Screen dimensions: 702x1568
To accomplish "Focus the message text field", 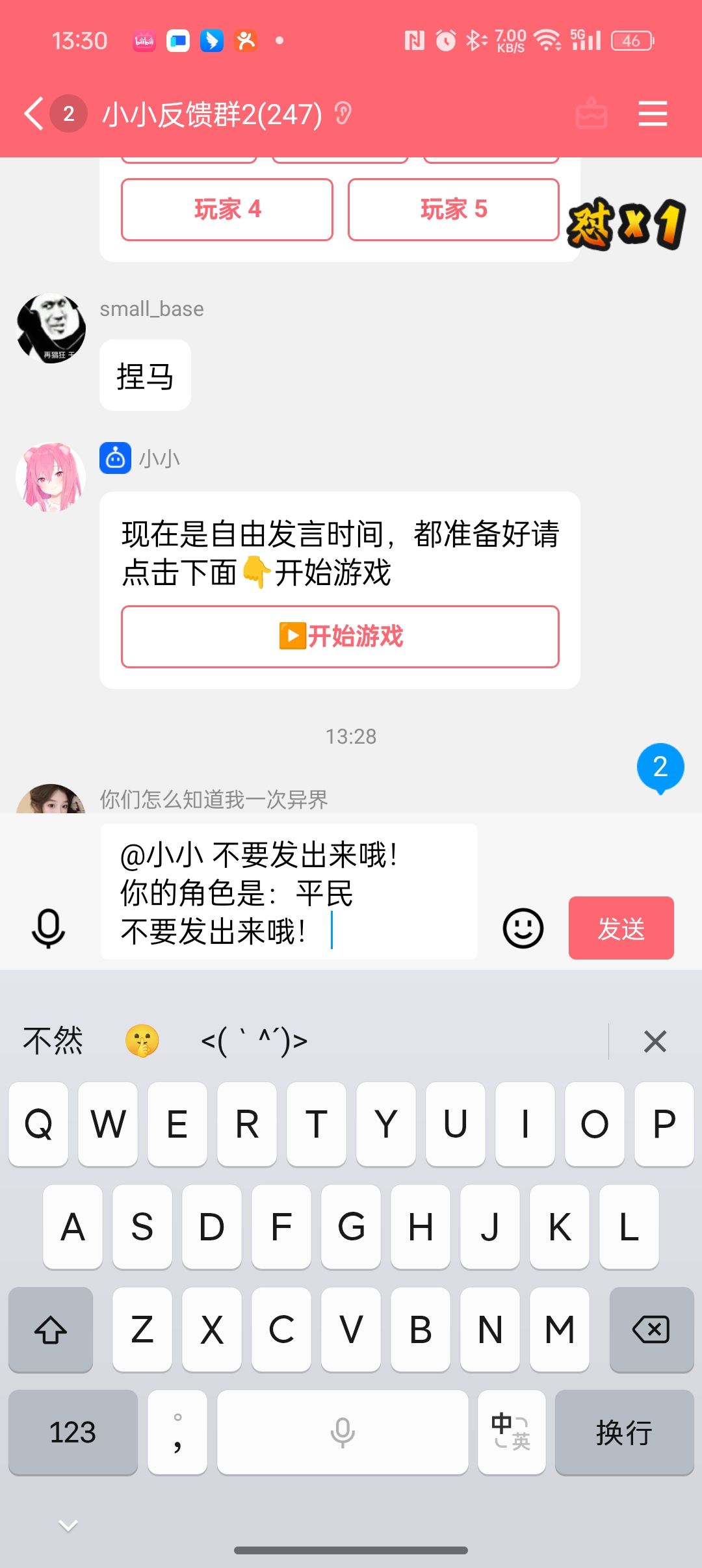I will [x=289, y=892].
